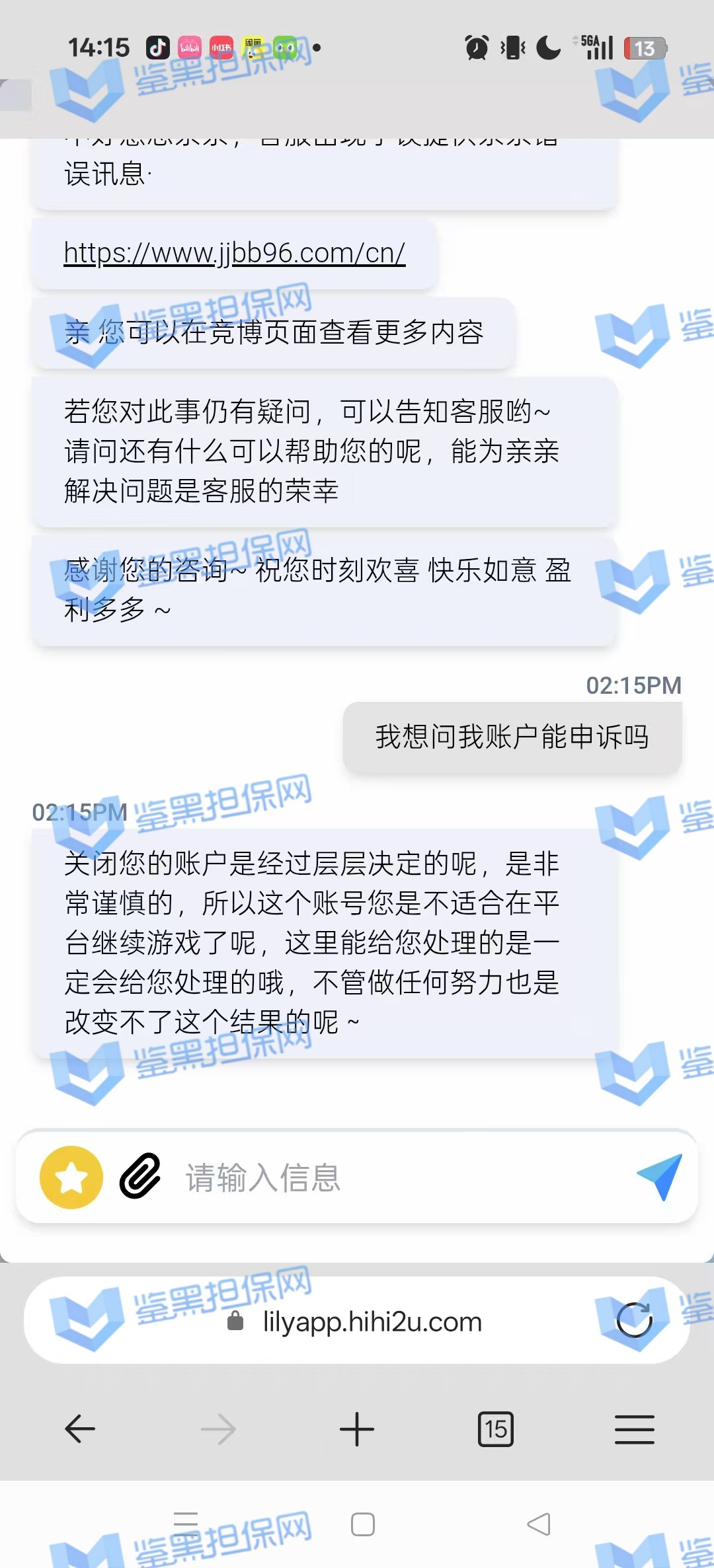Open a new browser tab

(x=357, y=1429)
